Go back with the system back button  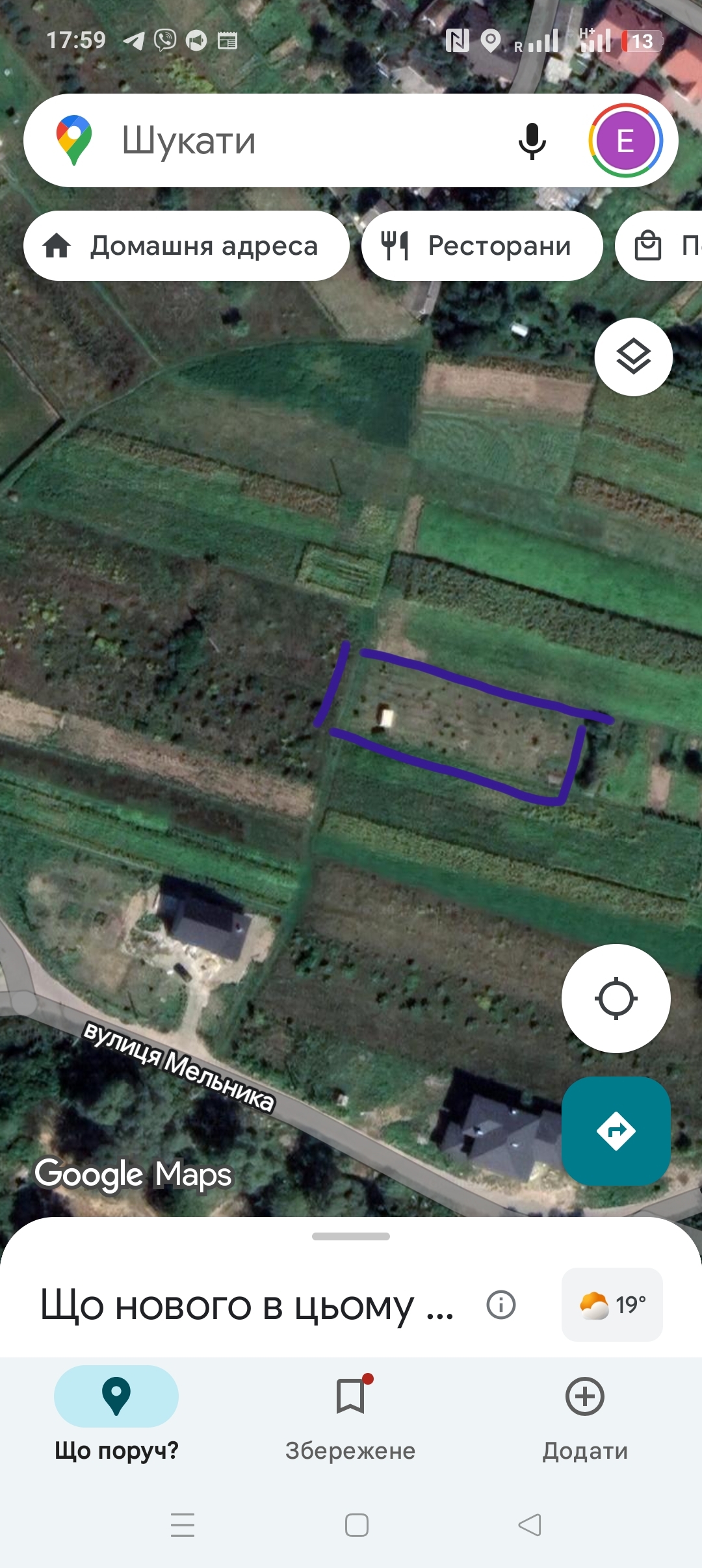point(530,1524)
